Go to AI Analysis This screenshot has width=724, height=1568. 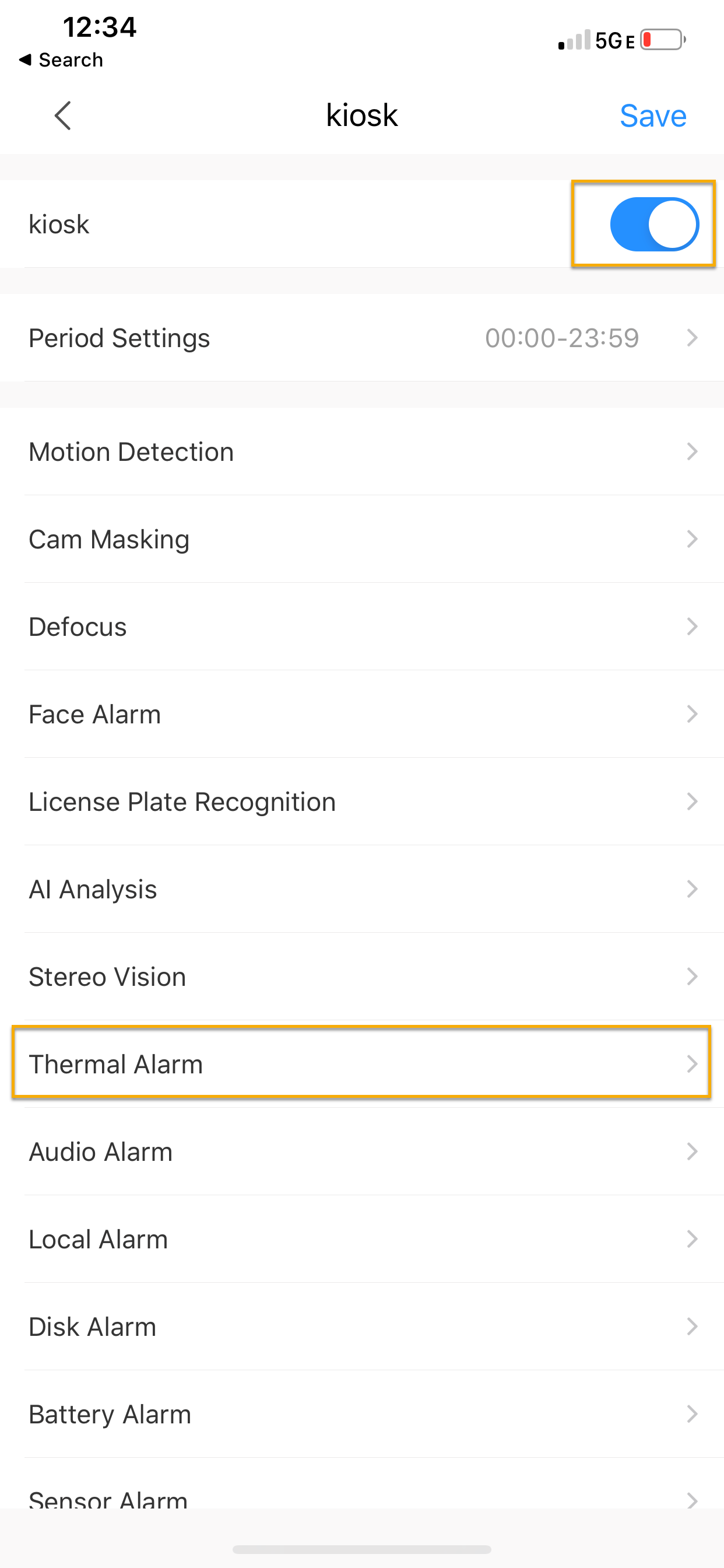tap(362, 890)
